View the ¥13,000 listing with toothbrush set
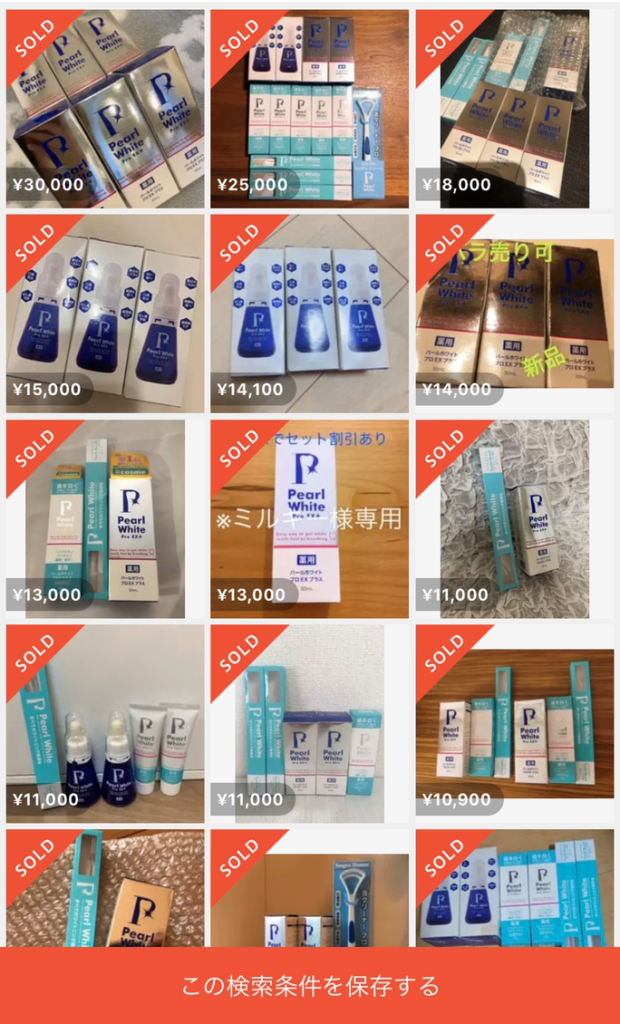 [x=105, y=518]
